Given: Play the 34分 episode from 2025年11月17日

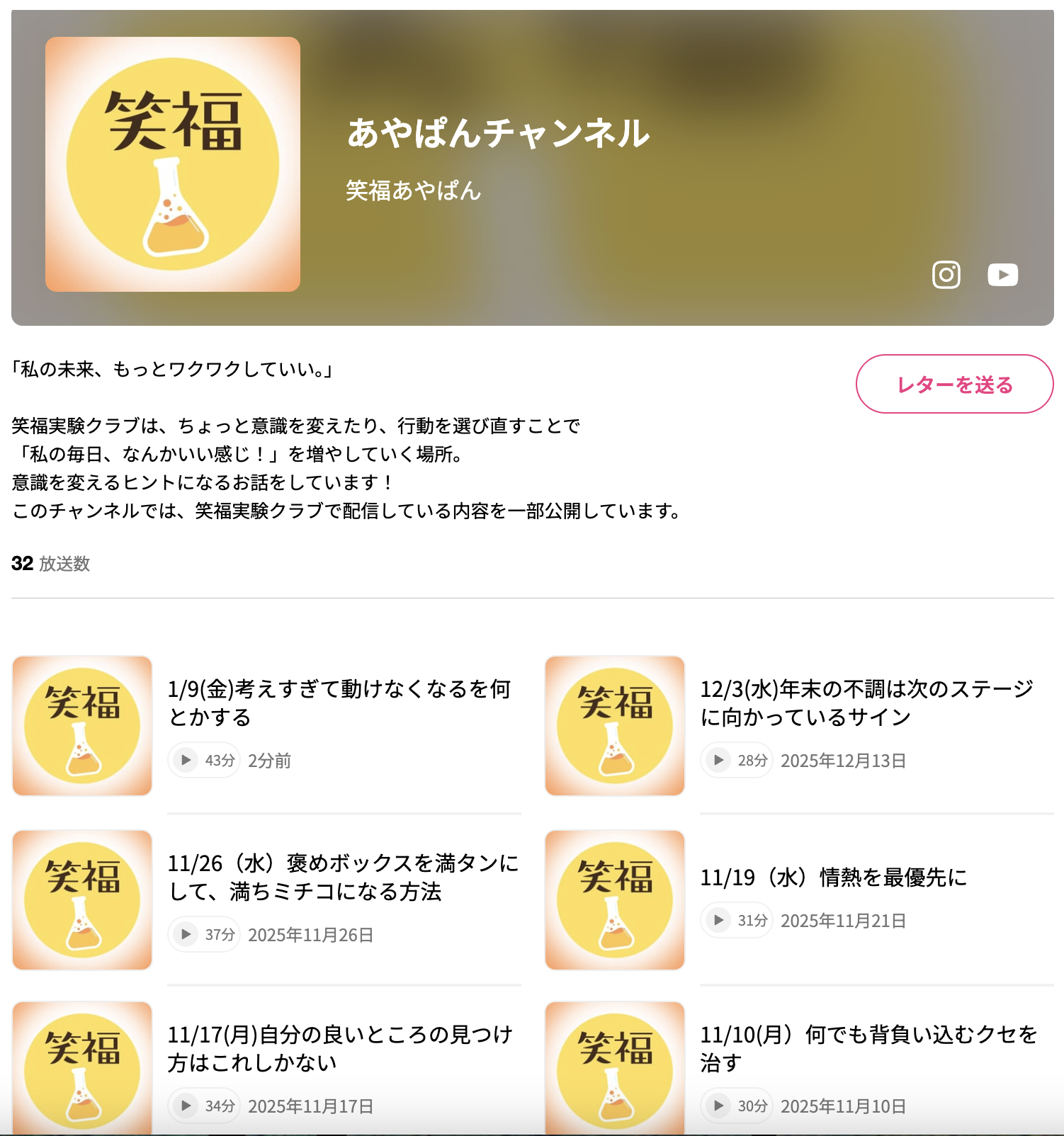Looking at the screenshot, I should 204,1106.
